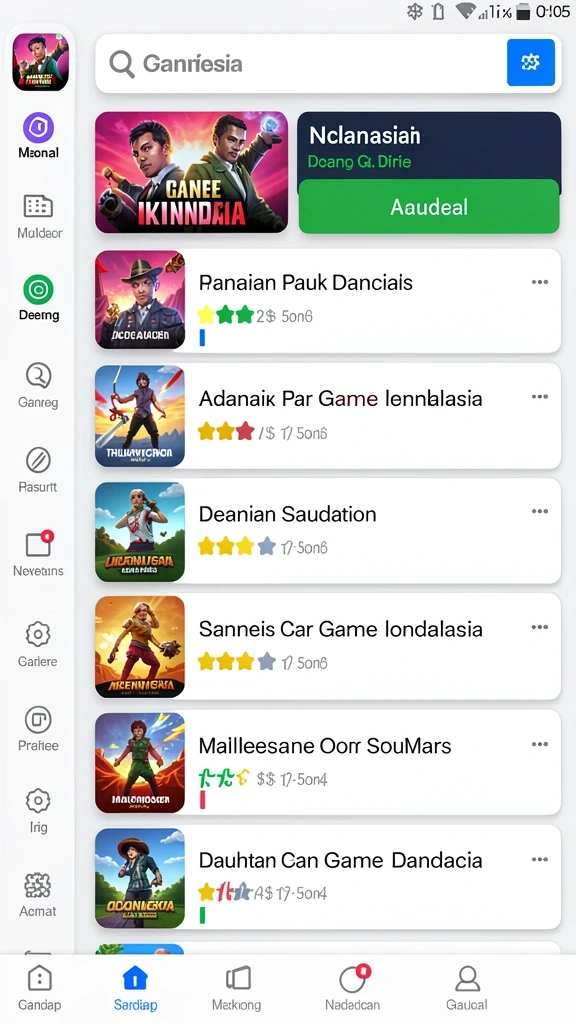Tap the green Aaudeal button

(x=428, y=207)
